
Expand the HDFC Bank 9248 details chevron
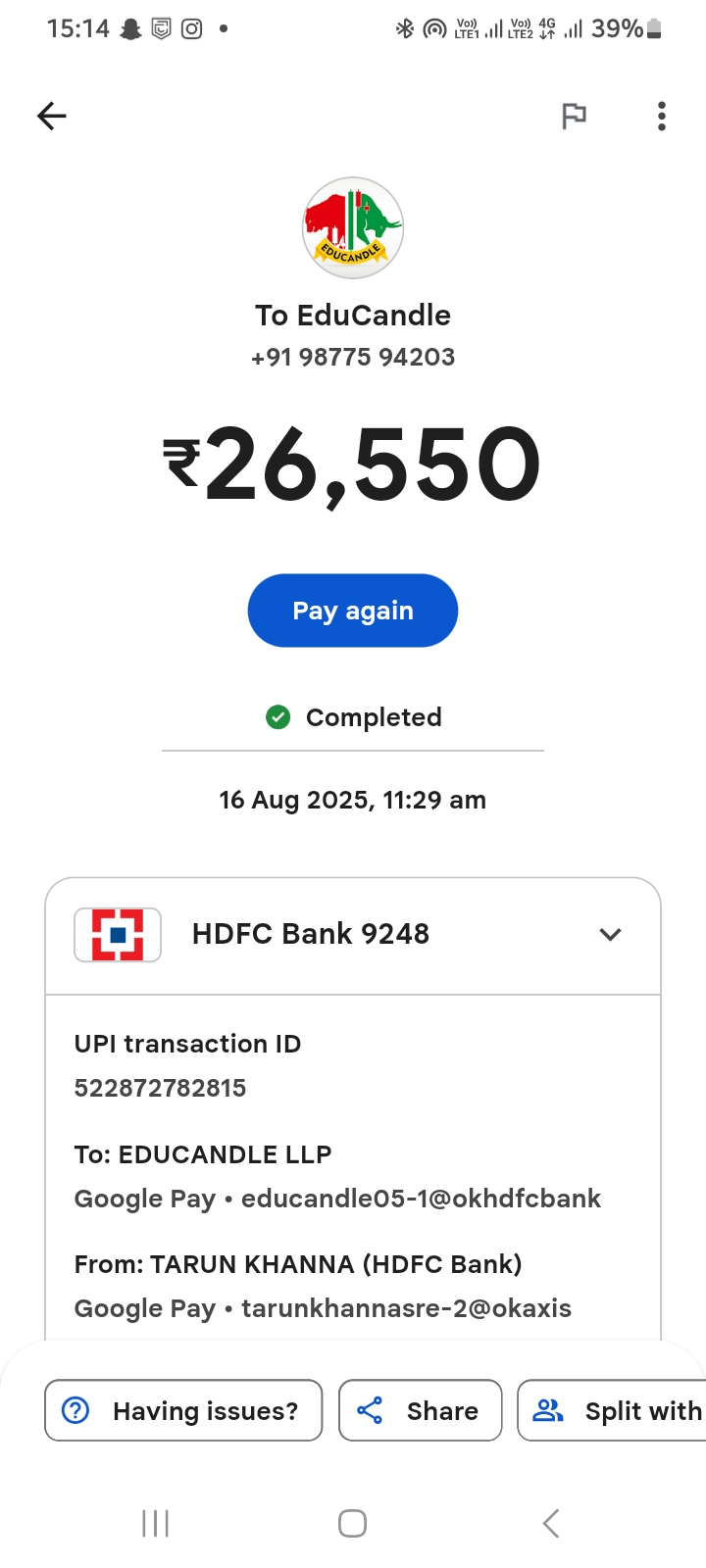tap(610, 934)
